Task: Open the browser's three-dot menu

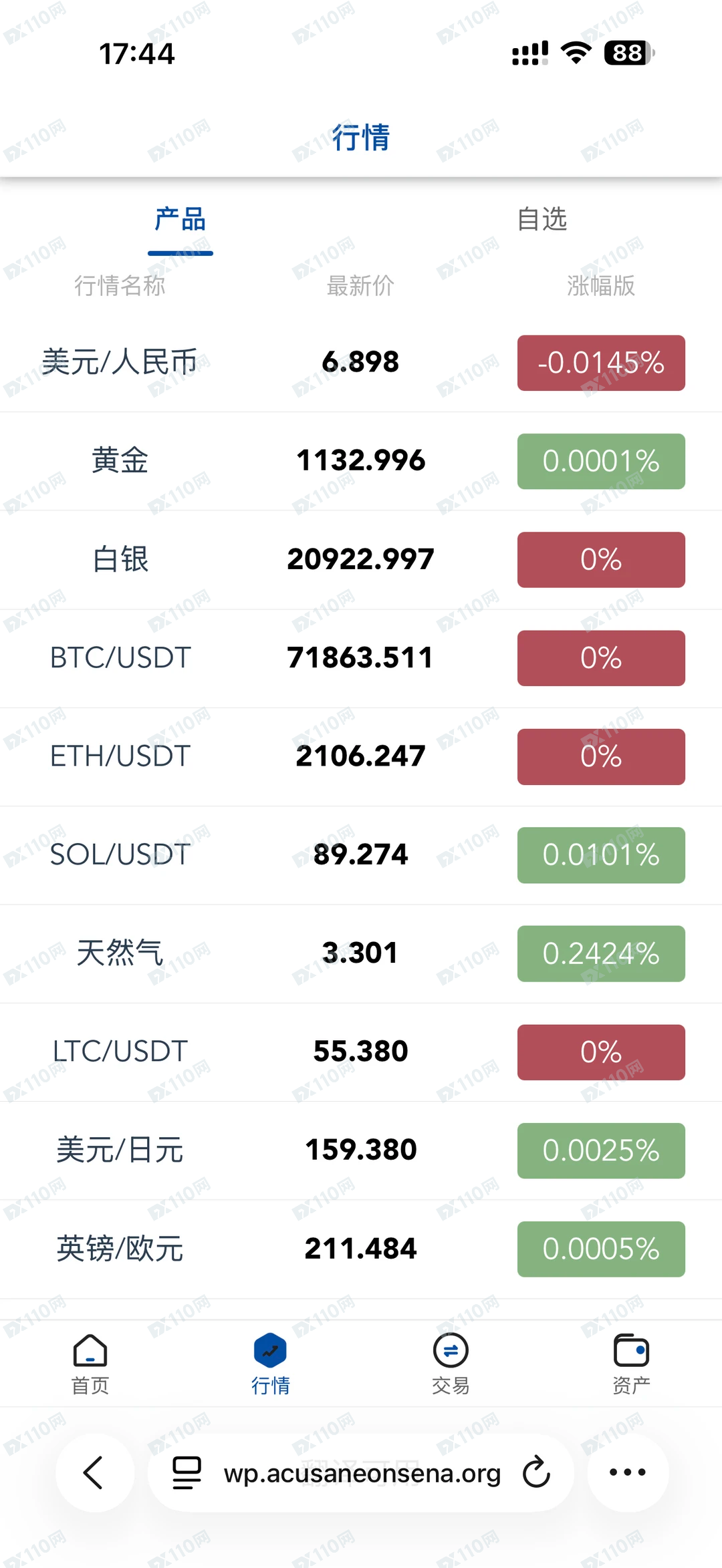Action: 627,1472
